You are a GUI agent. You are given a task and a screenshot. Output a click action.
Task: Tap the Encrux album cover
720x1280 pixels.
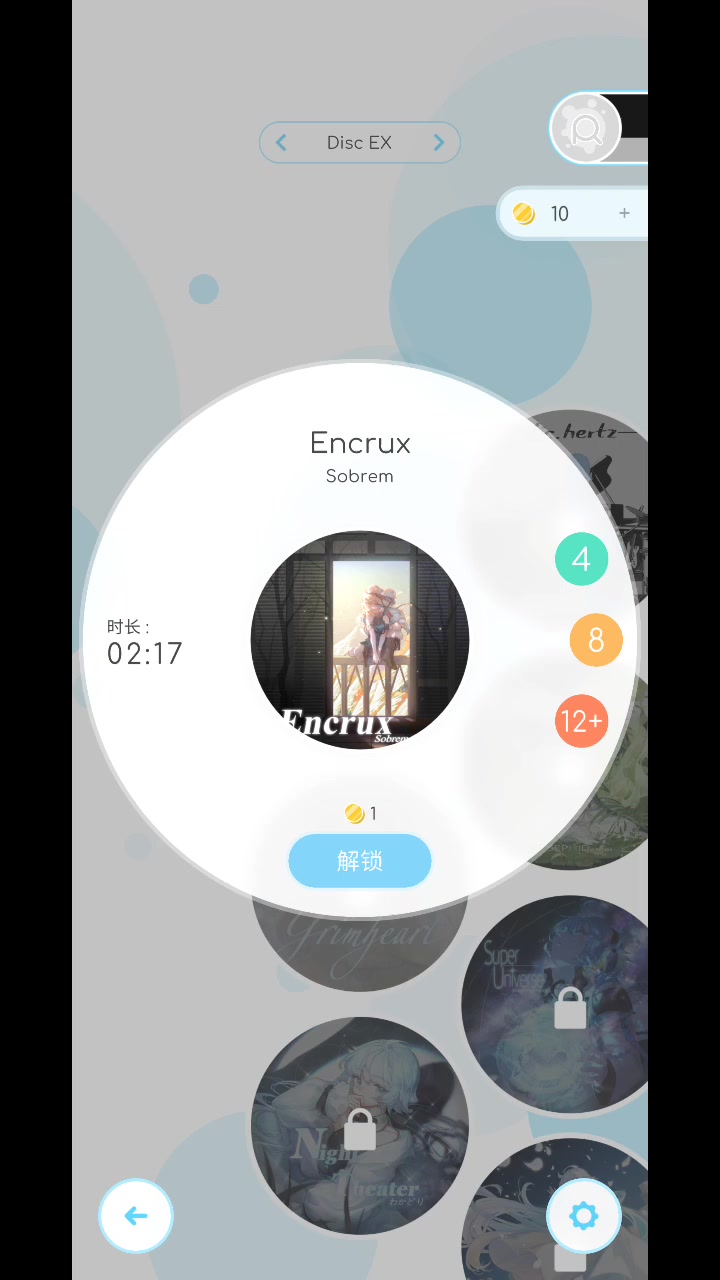pos(360,640)
